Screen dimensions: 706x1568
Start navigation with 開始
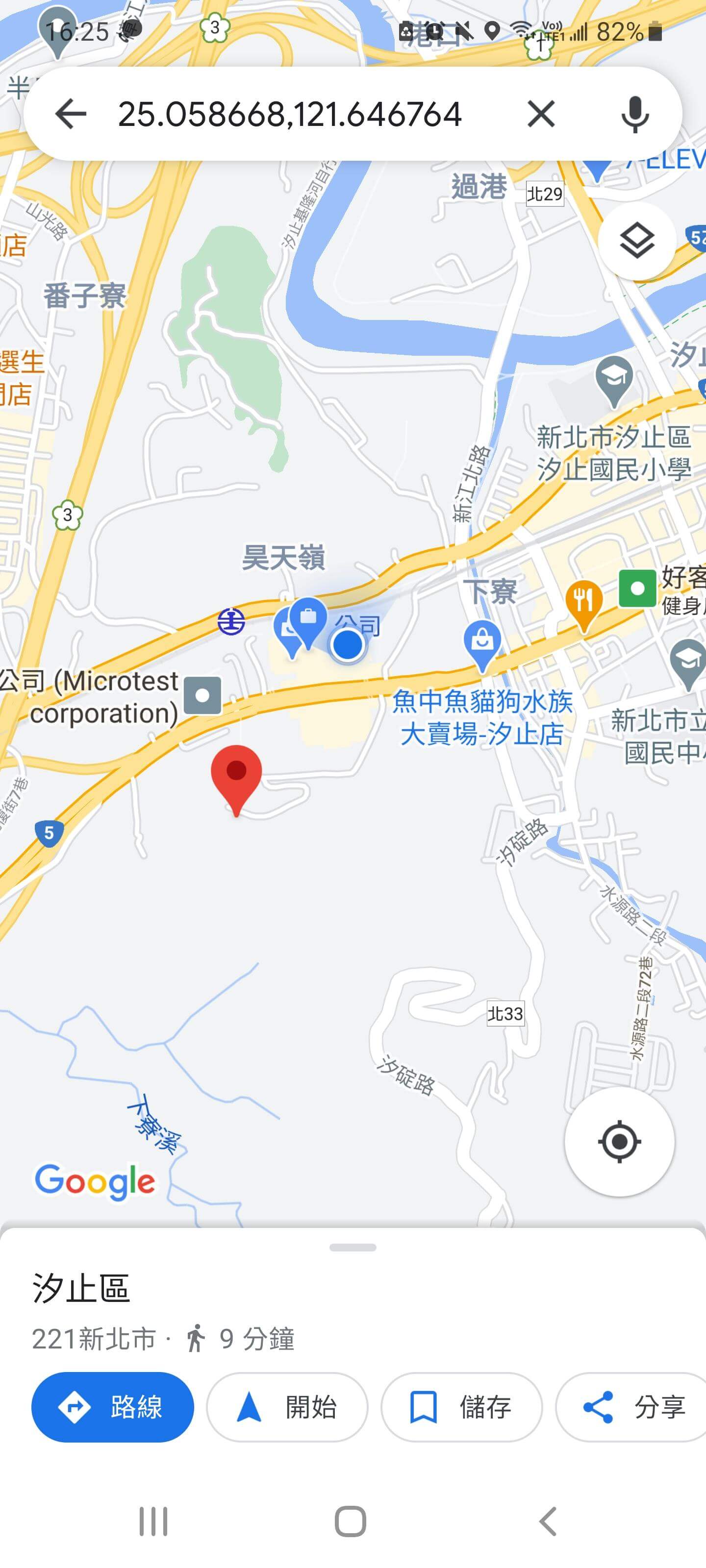point(287,1407)
